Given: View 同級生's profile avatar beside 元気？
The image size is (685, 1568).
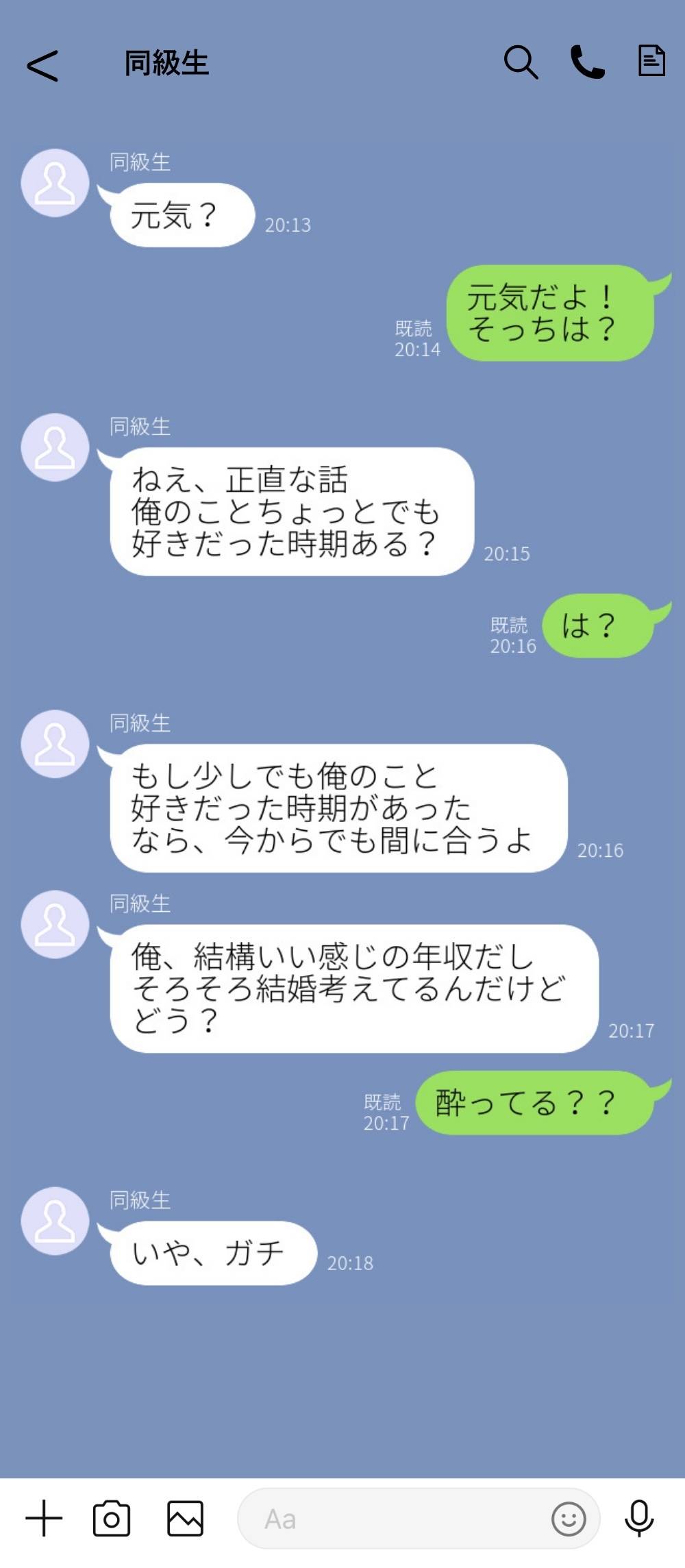Looking at the screenshot, I should pyautogui.click(x=55, y=183).
